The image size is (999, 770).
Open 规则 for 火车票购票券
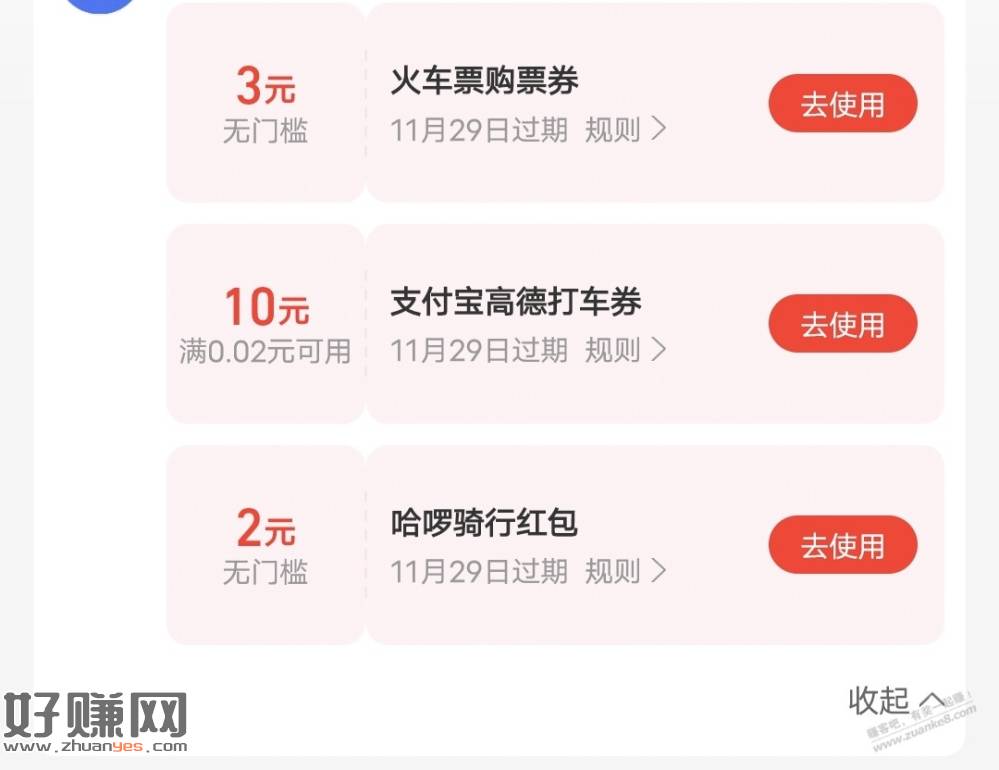click(625, 130)
